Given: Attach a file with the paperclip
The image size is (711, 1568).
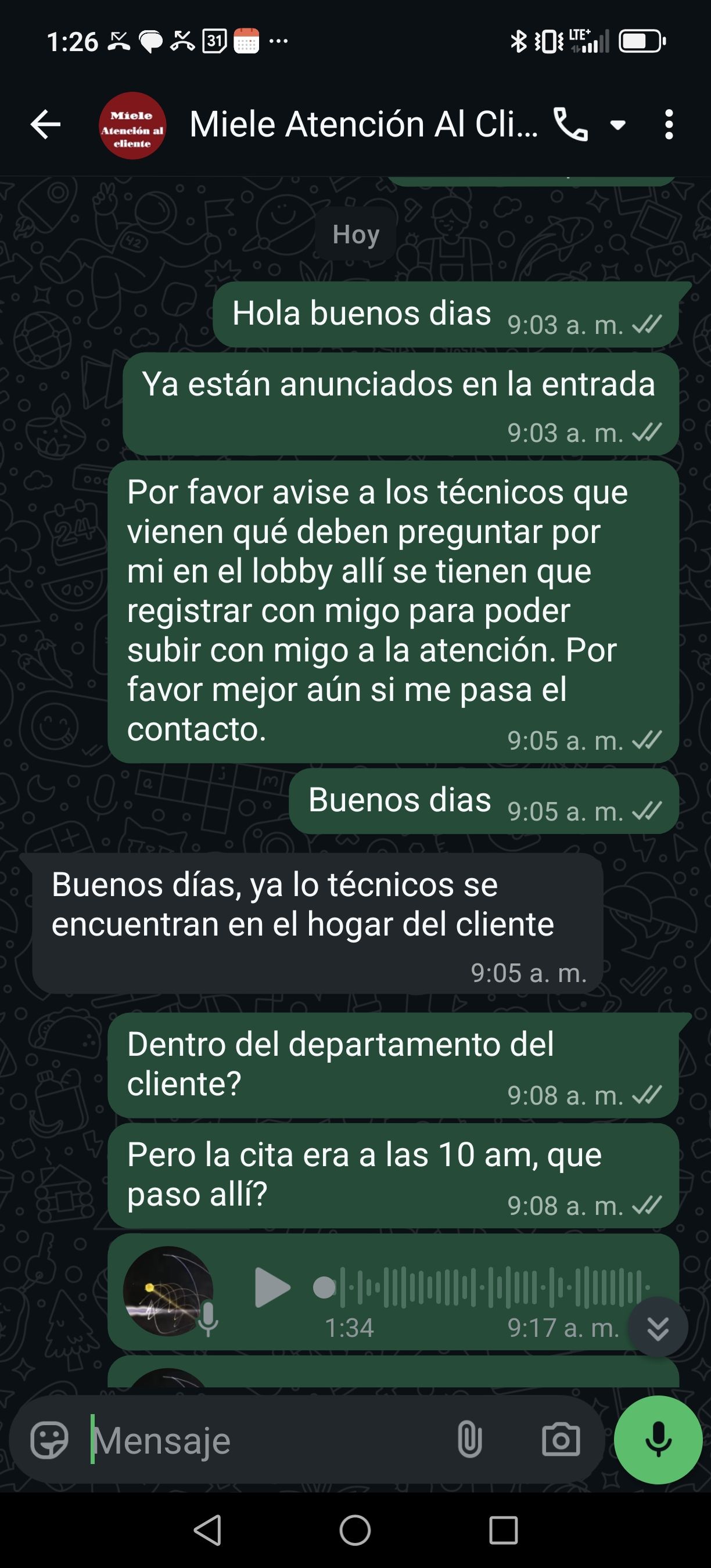Looking at the screenshot, I should coord(469,1440).
